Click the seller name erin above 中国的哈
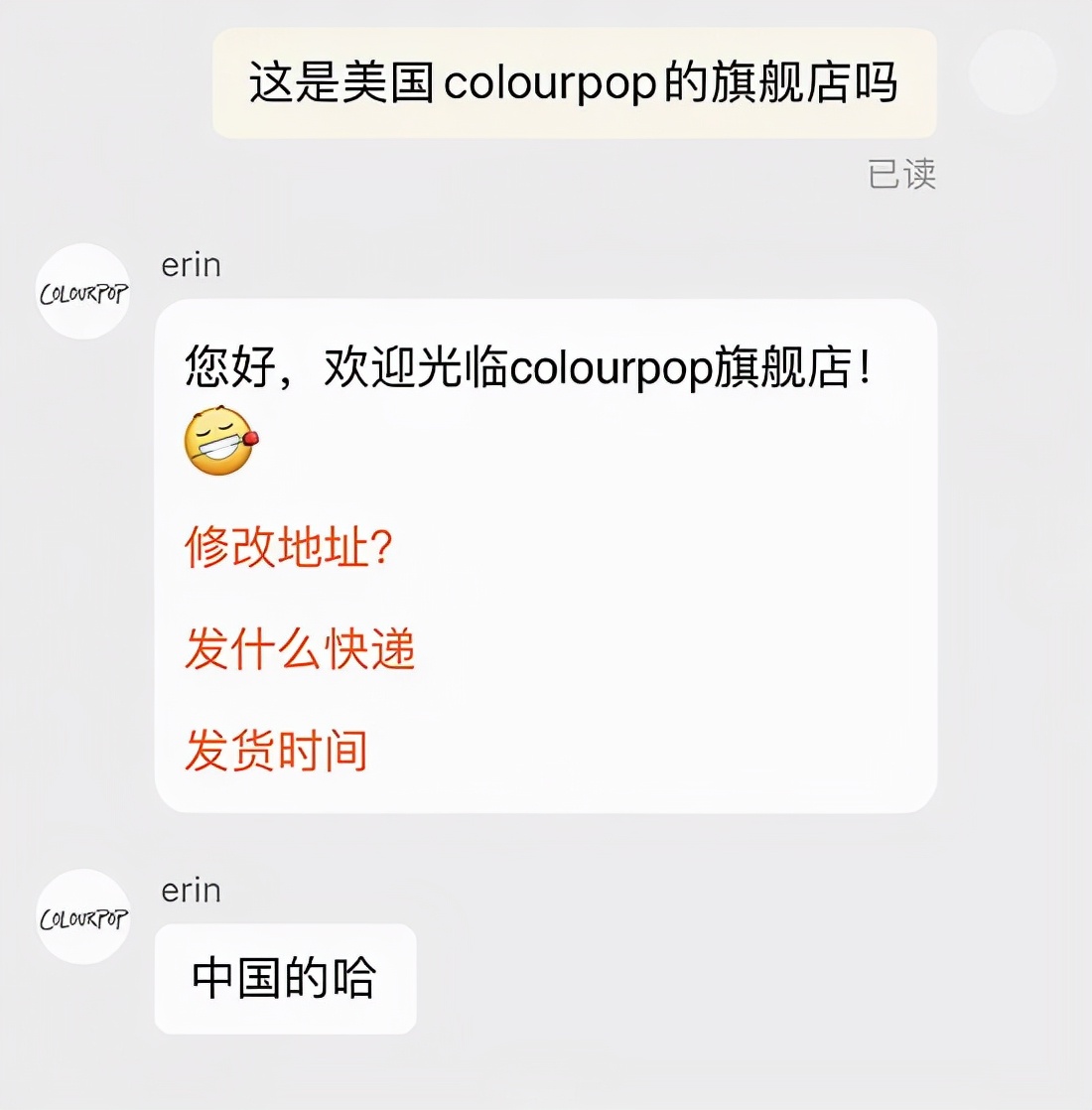 [x=191, y=891]
